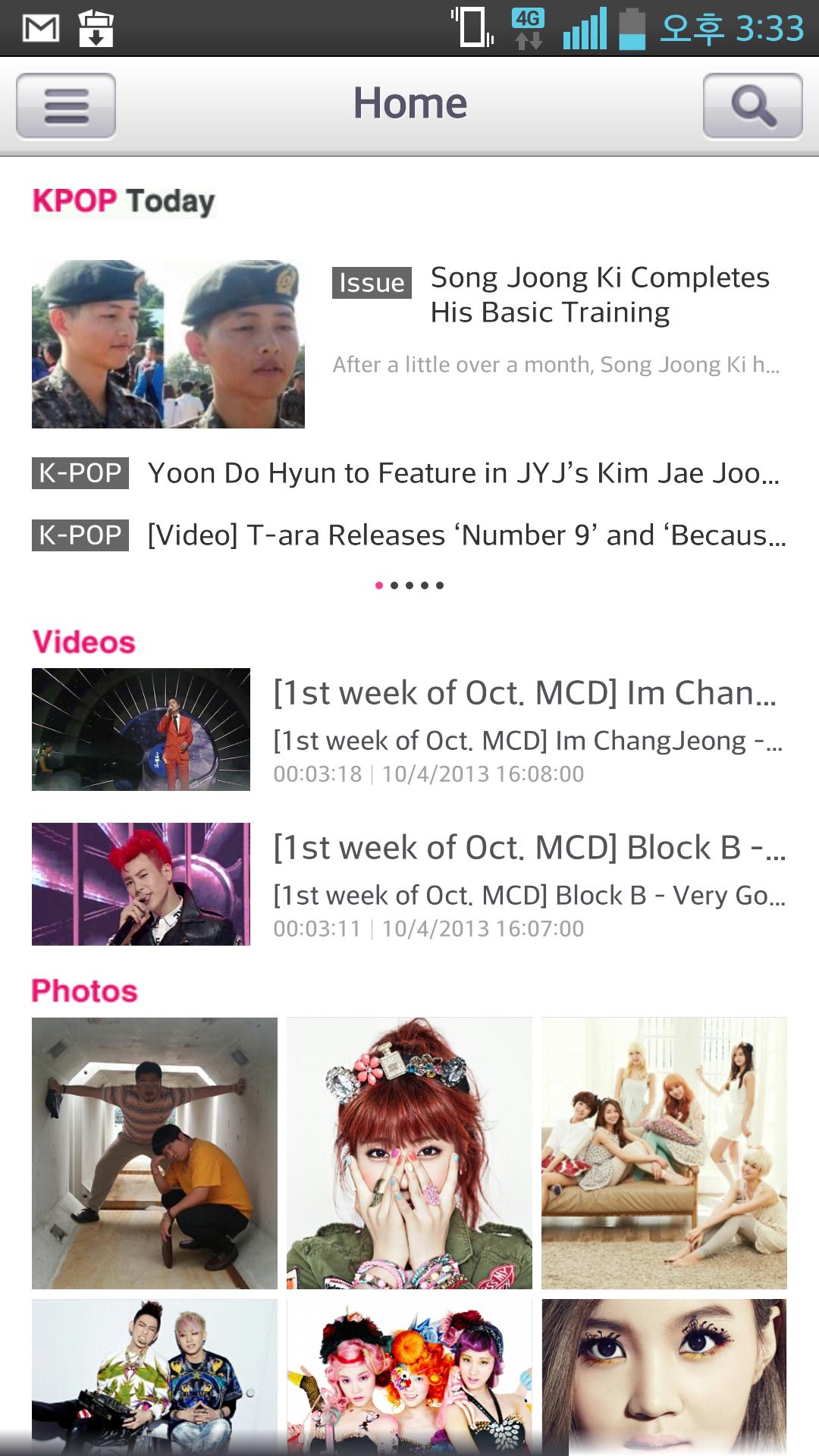This screenshot has height=1456, width=819.
Task: Tap the battery indicator in the status bar
Action: (x=634, y=29)
